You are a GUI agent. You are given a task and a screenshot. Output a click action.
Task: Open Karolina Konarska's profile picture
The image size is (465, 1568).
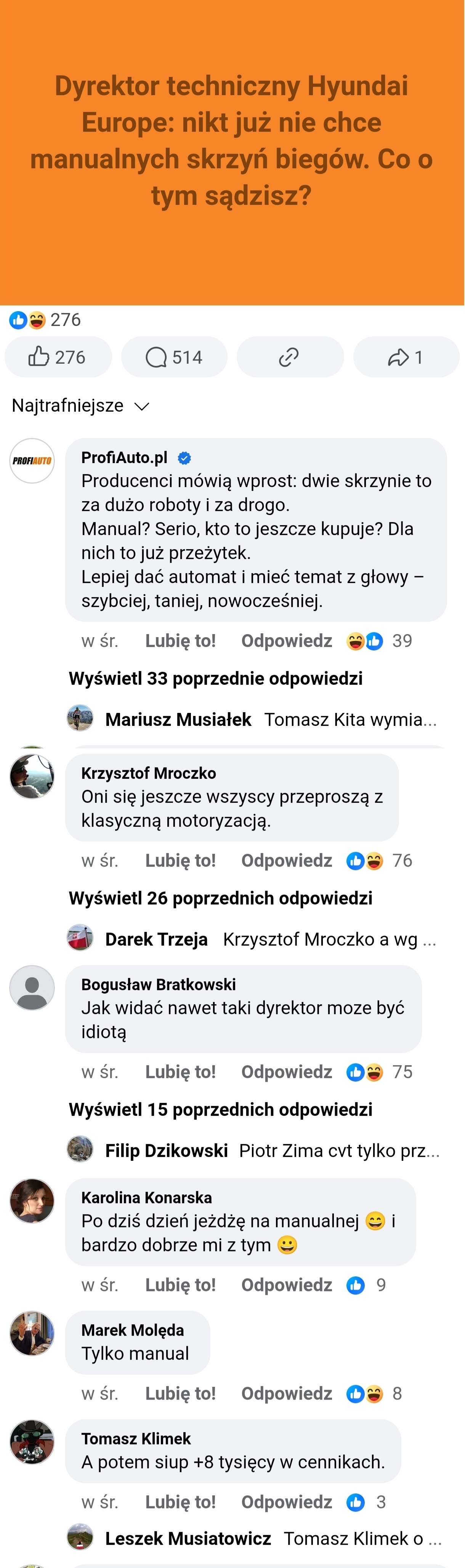32,1201
